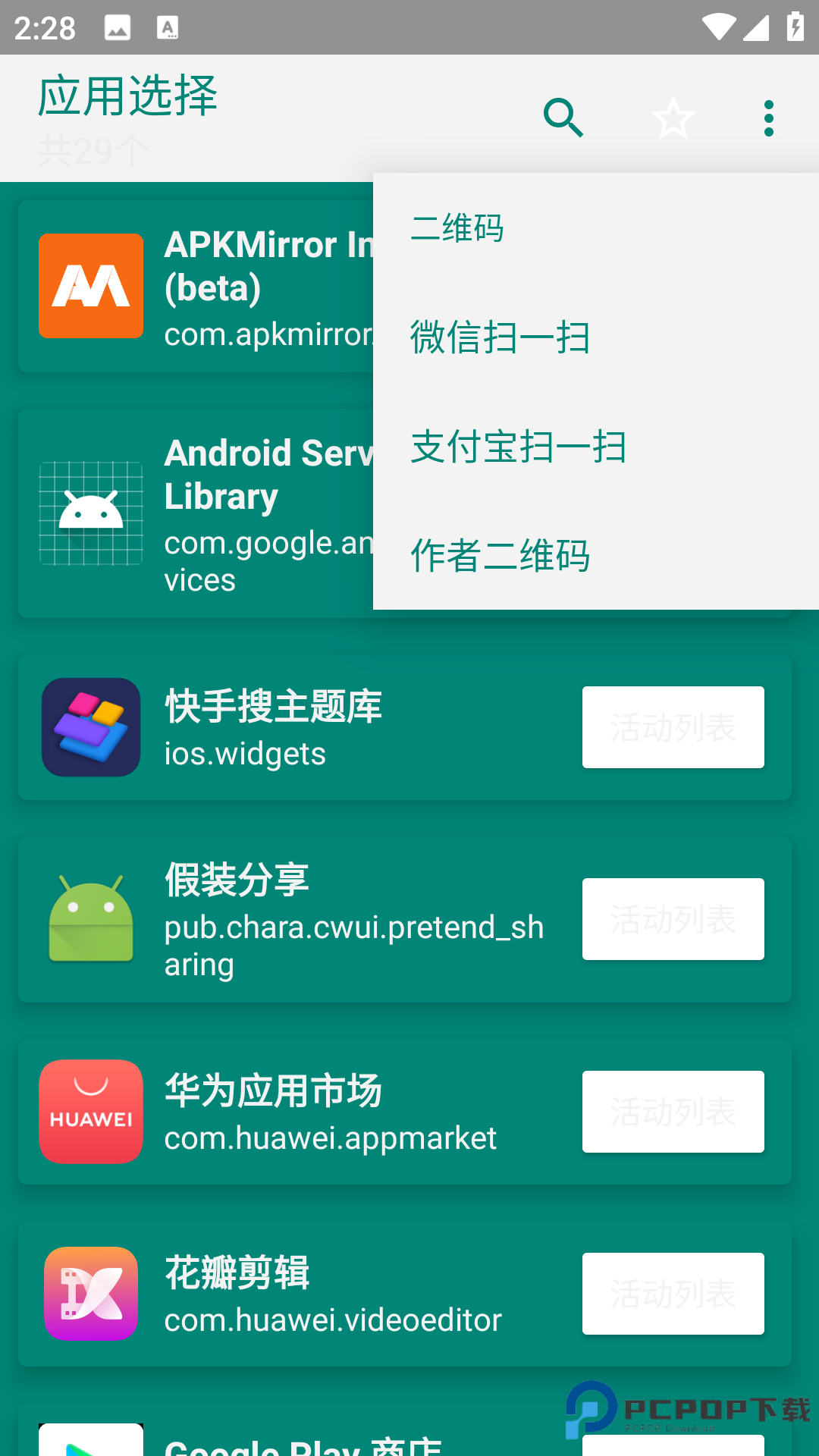Image resolution: width=819 pixels, height=1456 pixels.
Task: Click 活动列表 next to 花瓣剪辑
Action: (x=673, y=1294)
